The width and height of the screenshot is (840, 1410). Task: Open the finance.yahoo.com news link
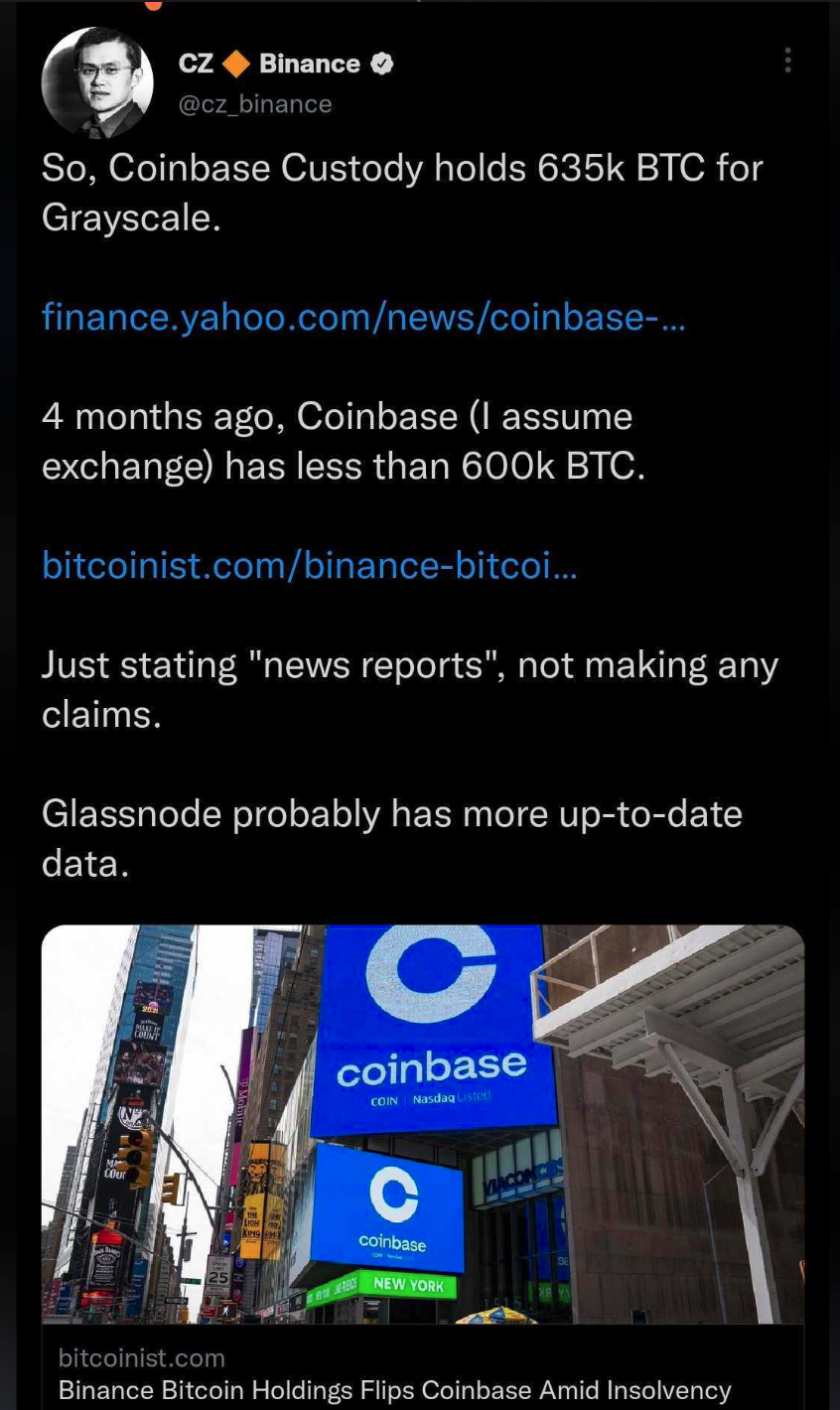coord(362,317)
